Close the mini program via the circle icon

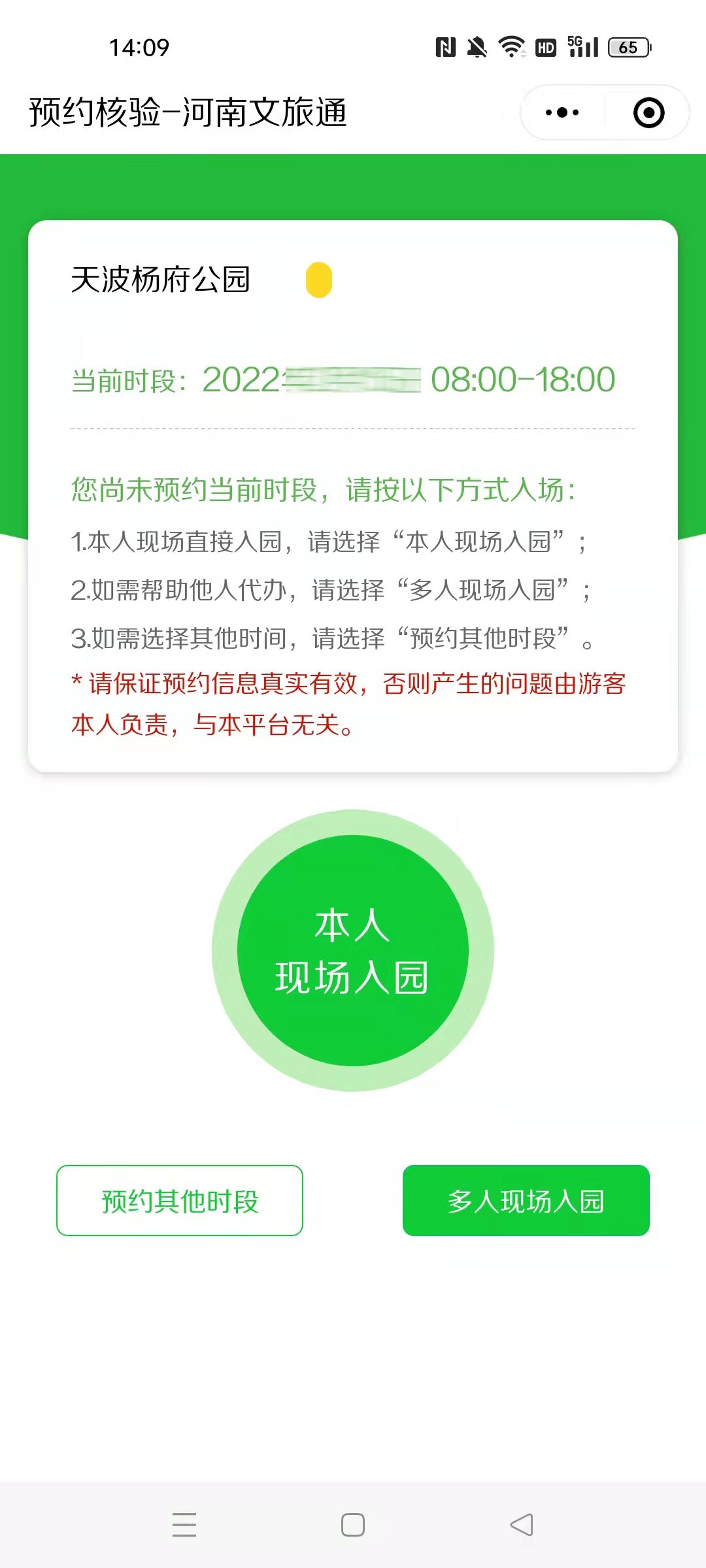[x=648, y=112]
